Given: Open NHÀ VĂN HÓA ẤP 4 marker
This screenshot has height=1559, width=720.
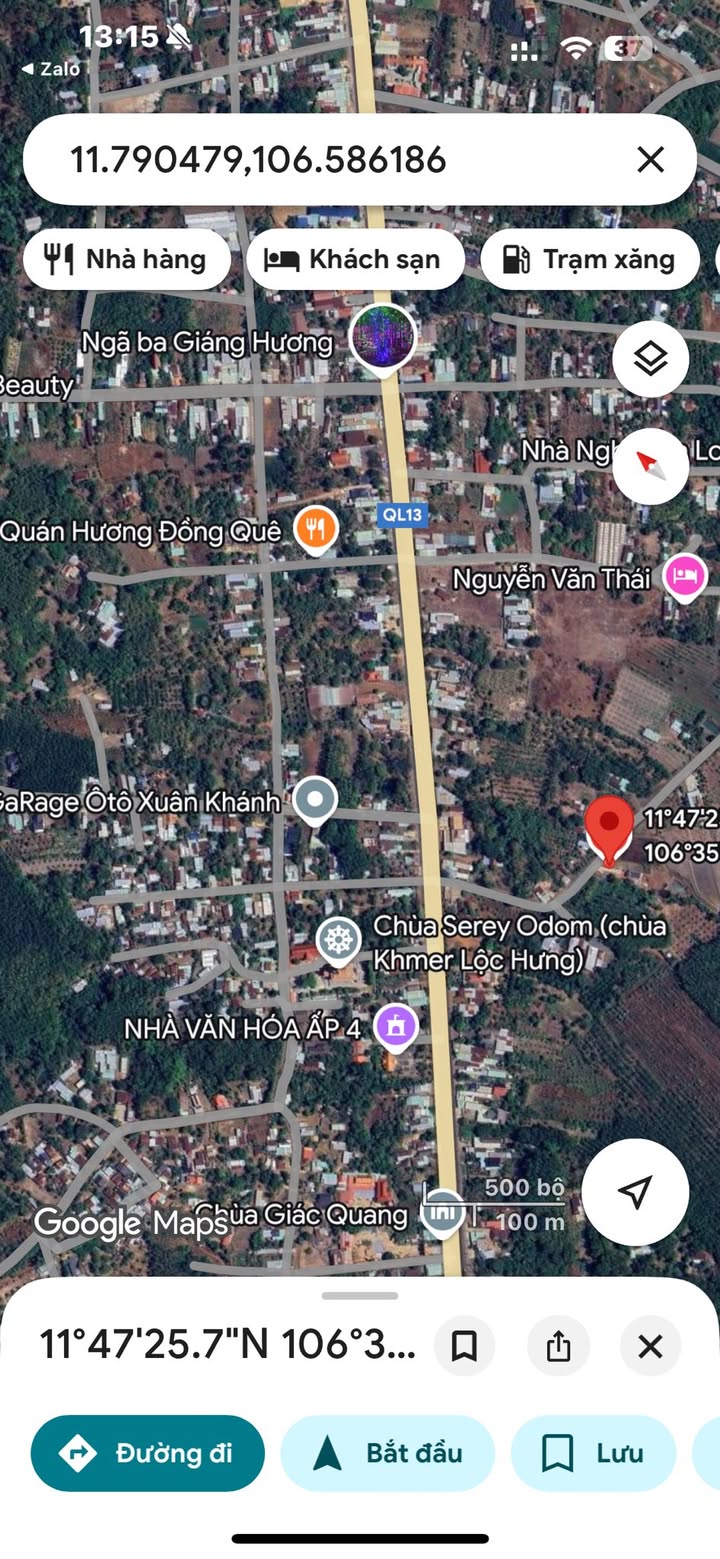Looking at the screenshot, I should pyautogui.click(x=396, y=1025).
